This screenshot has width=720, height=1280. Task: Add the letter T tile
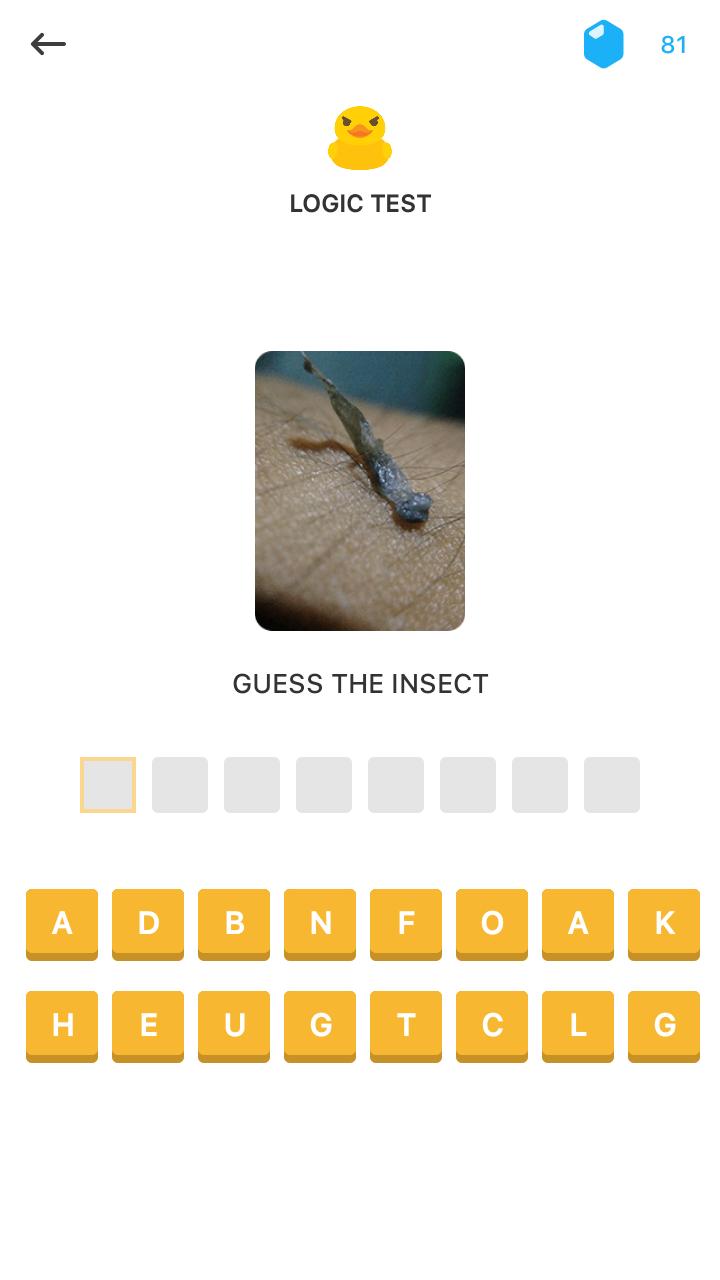(406, 1025)
